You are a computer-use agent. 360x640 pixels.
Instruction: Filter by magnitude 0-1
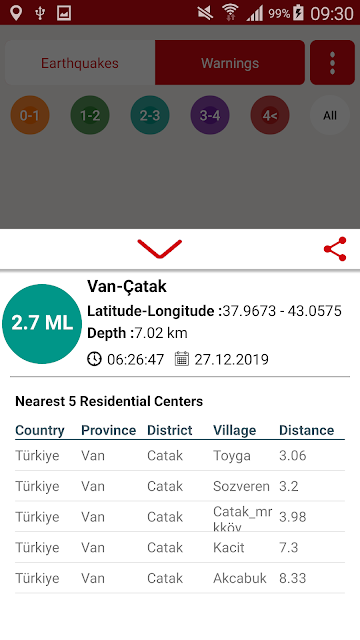point(30,116)
